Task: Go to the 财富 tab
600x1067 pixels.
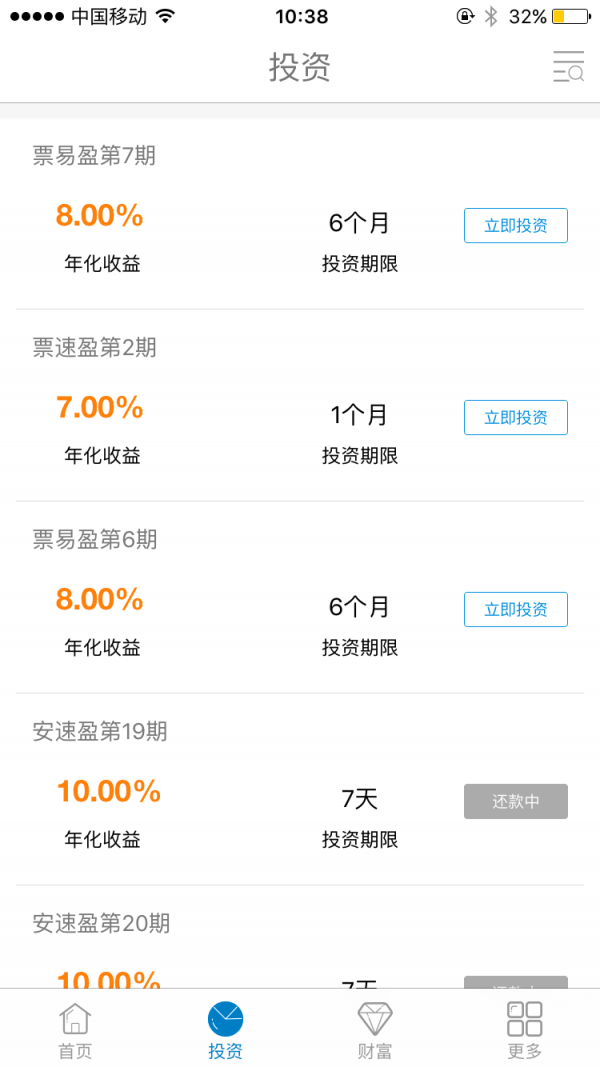Action: 375,1029
